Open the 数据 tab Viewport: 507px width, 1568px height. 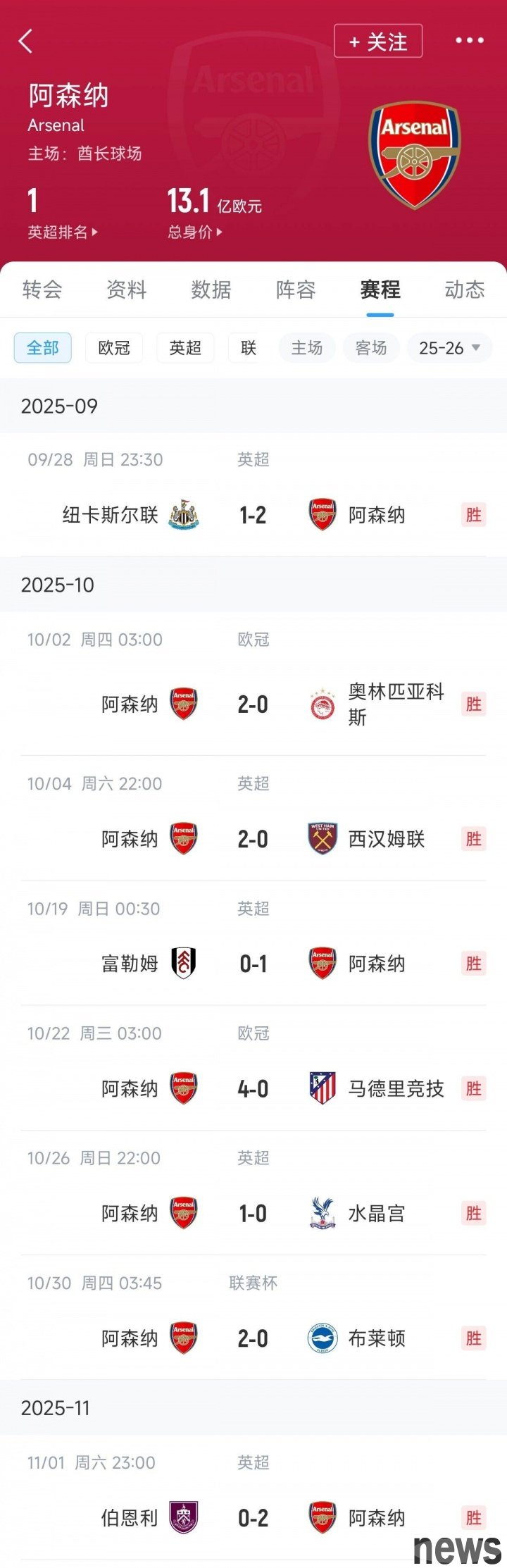211,290
